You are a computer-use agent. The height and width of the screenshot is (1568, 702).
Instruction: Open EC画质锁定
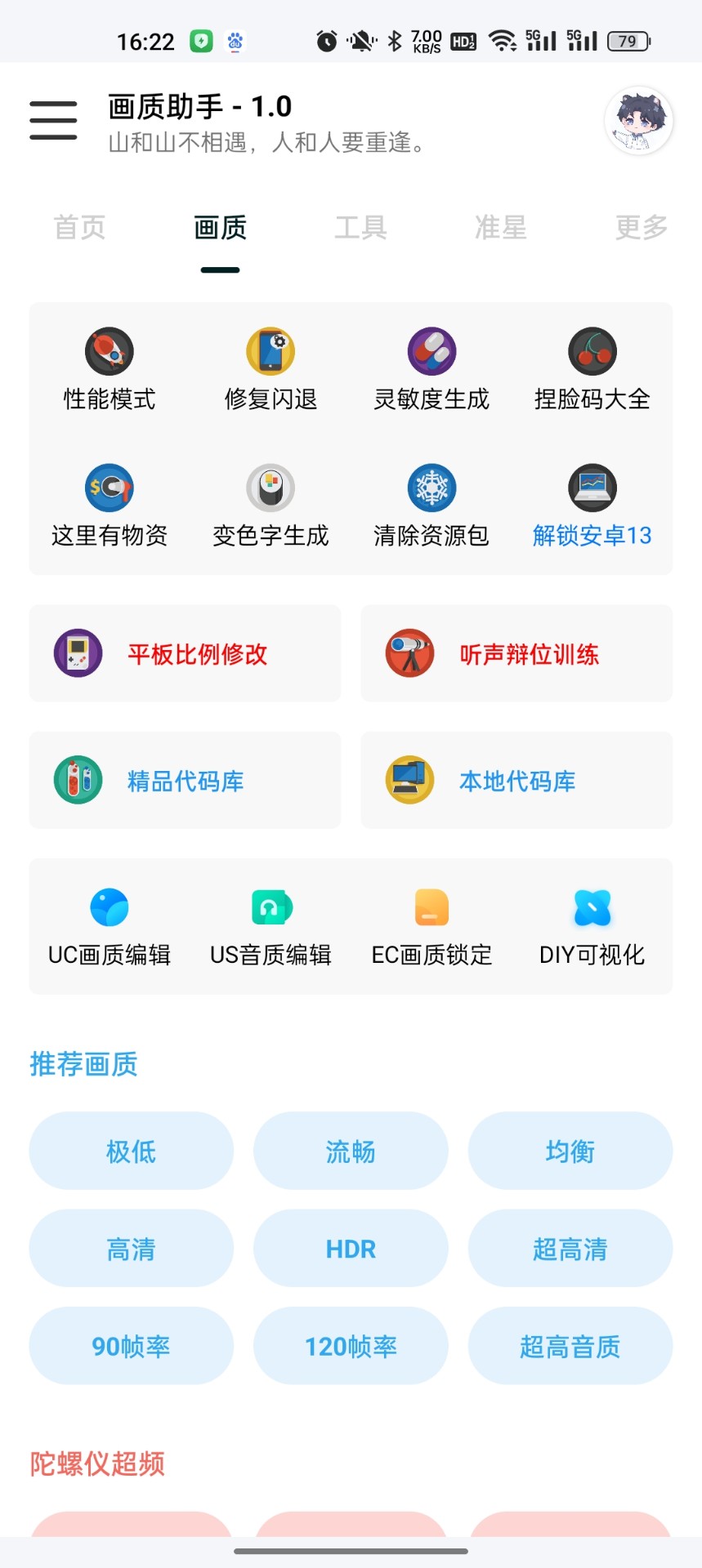click(x=431, y=925)
